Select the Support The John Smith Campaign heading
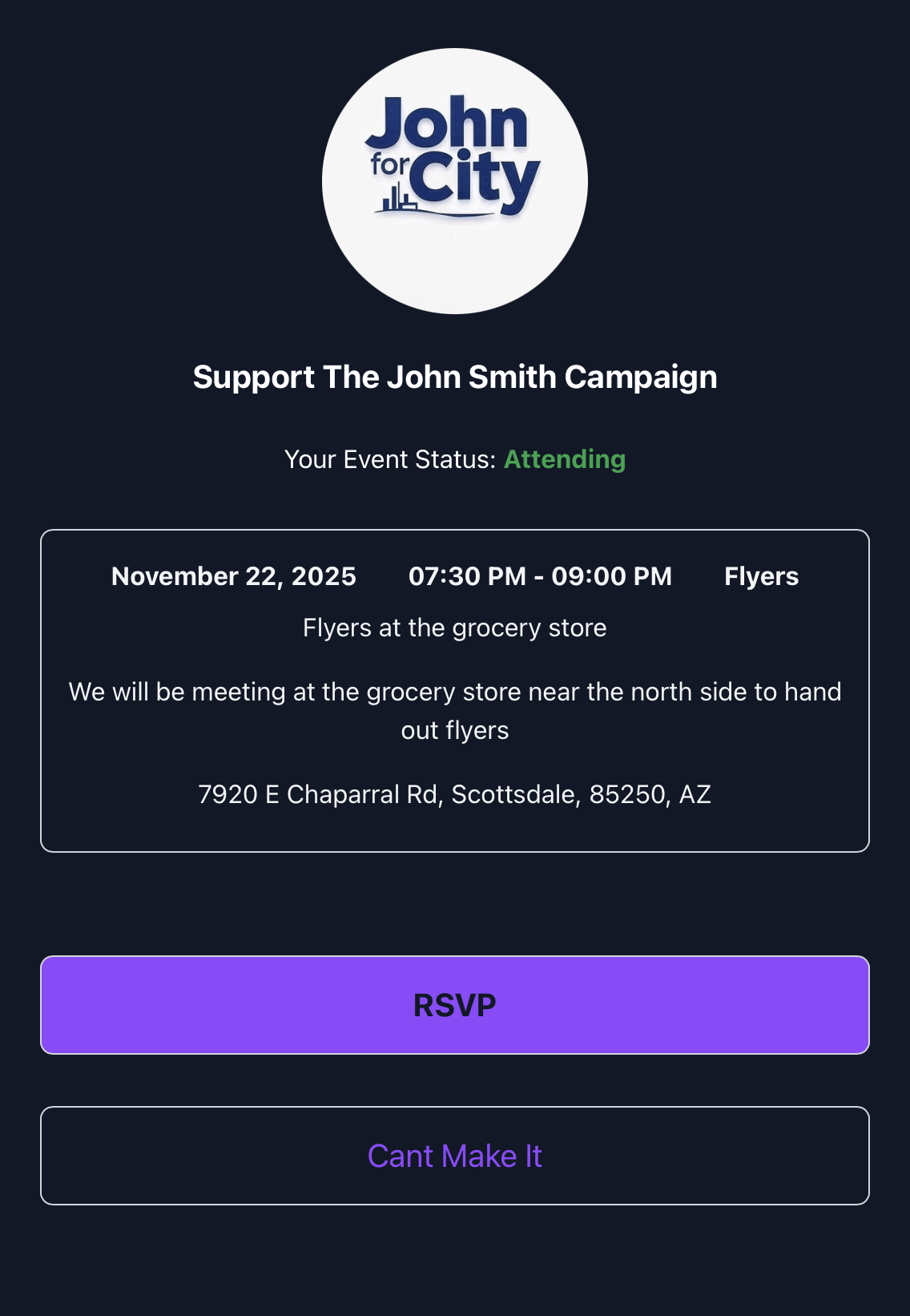The image size is (910, 1316). (x=455, y=377)
